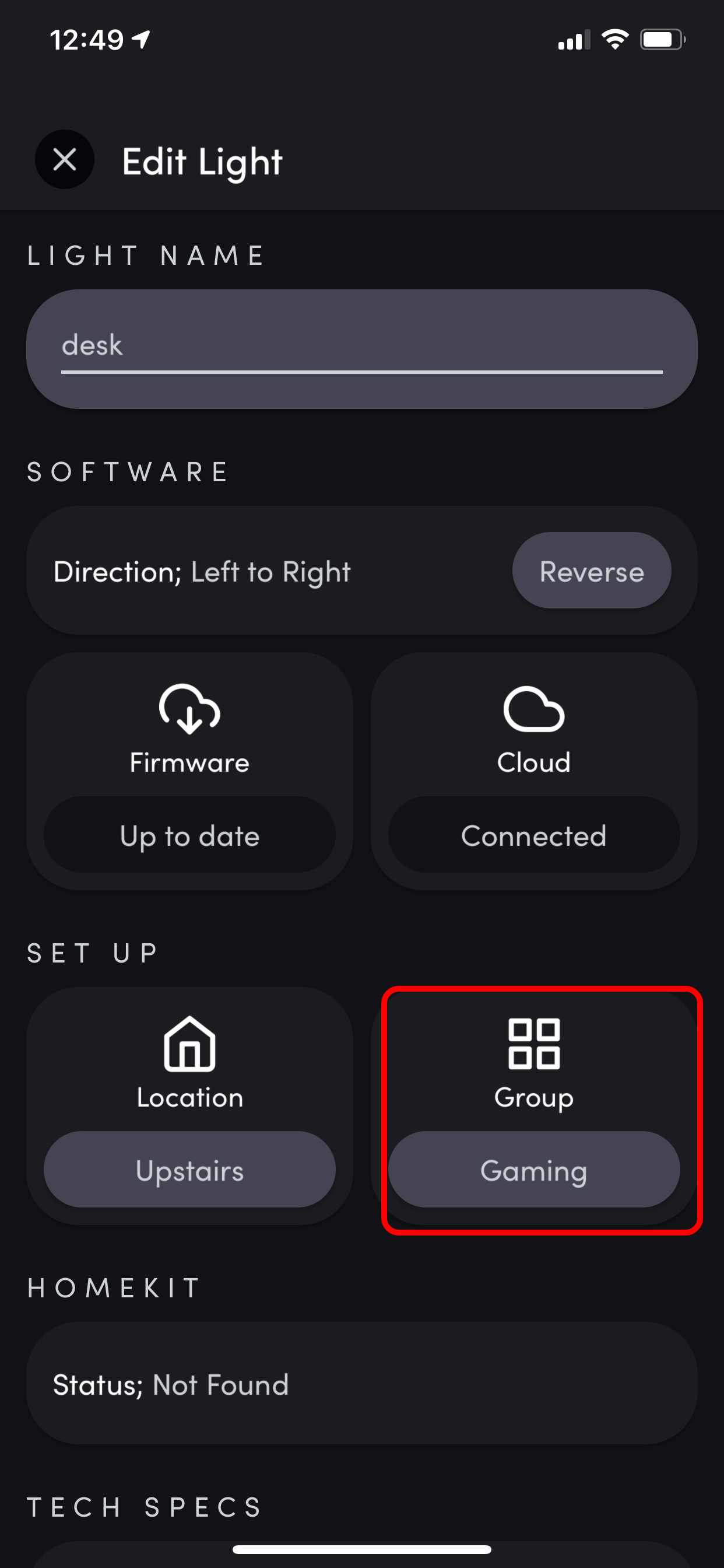724x1568 pixels.
Task: Edit the light name field showing desk
Action: pos(361,346)
